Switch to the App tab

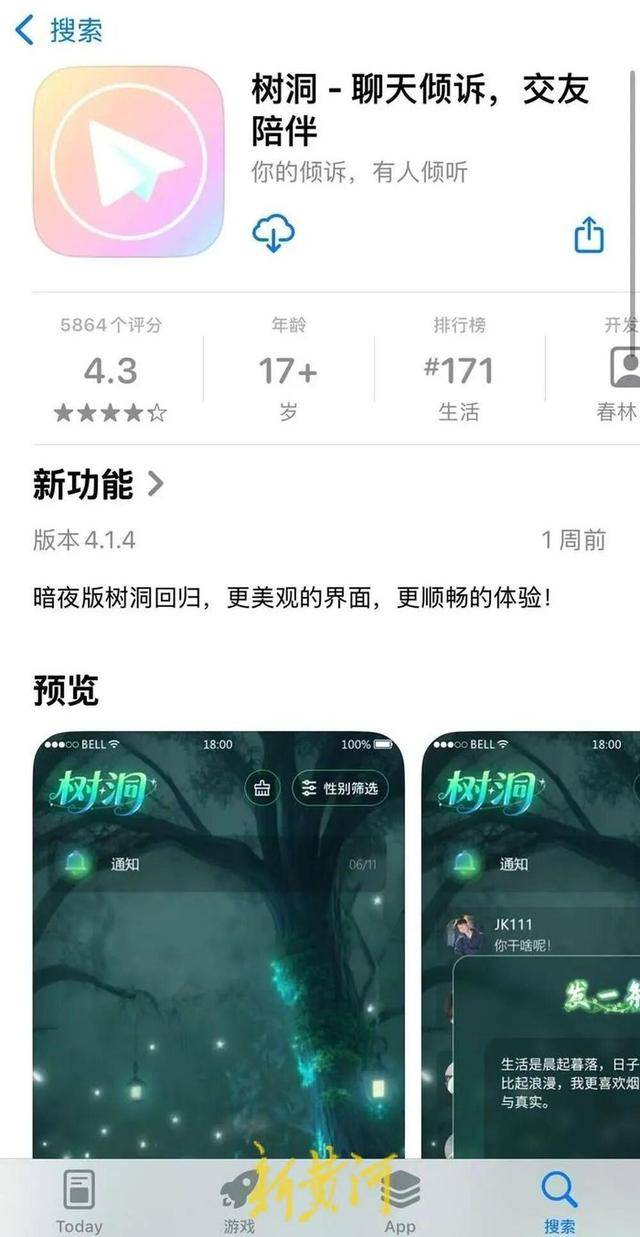pyautogui.click(x=400, y=1200)
